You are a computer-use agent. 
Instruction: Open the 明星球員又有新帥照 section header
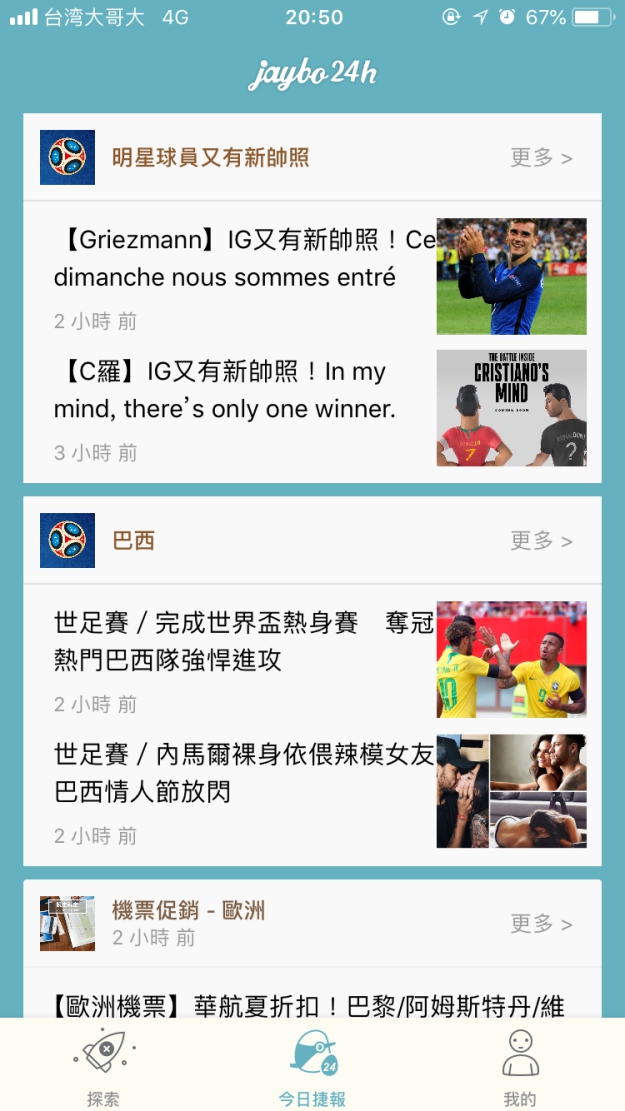[210, 157]
